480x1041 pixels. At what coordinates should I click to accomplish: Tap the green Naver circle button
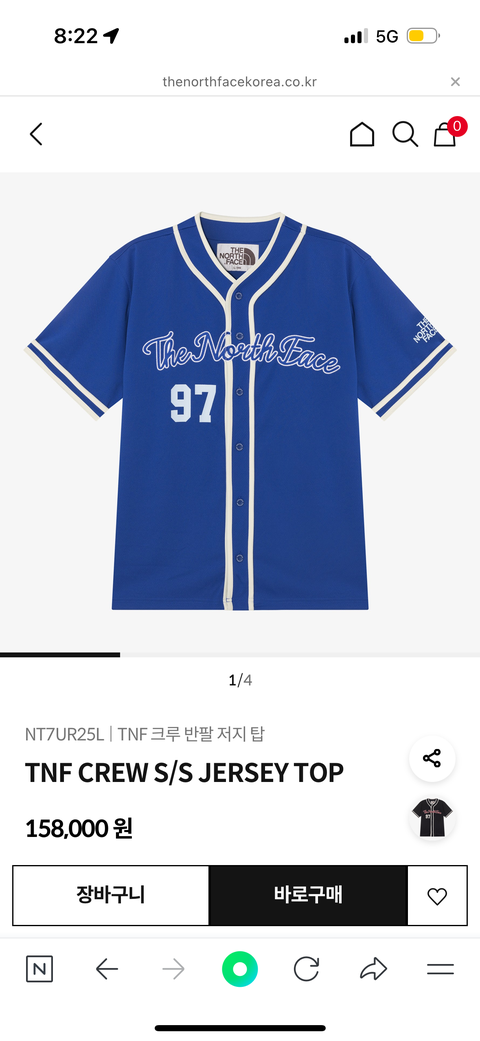pos(240,969)
